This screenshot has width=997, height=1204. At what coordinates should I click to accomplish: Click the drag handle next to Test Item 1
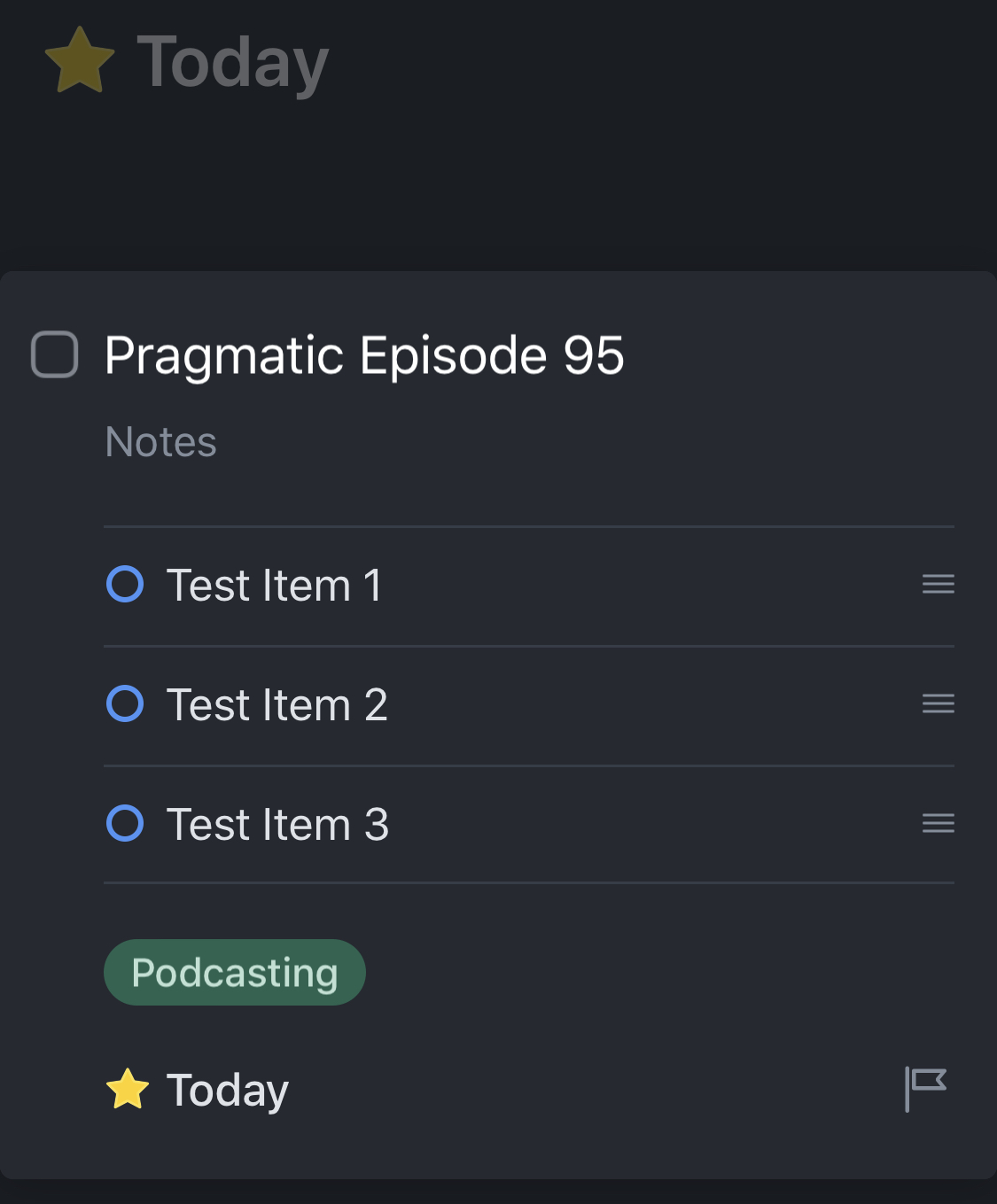coord(937,584)
